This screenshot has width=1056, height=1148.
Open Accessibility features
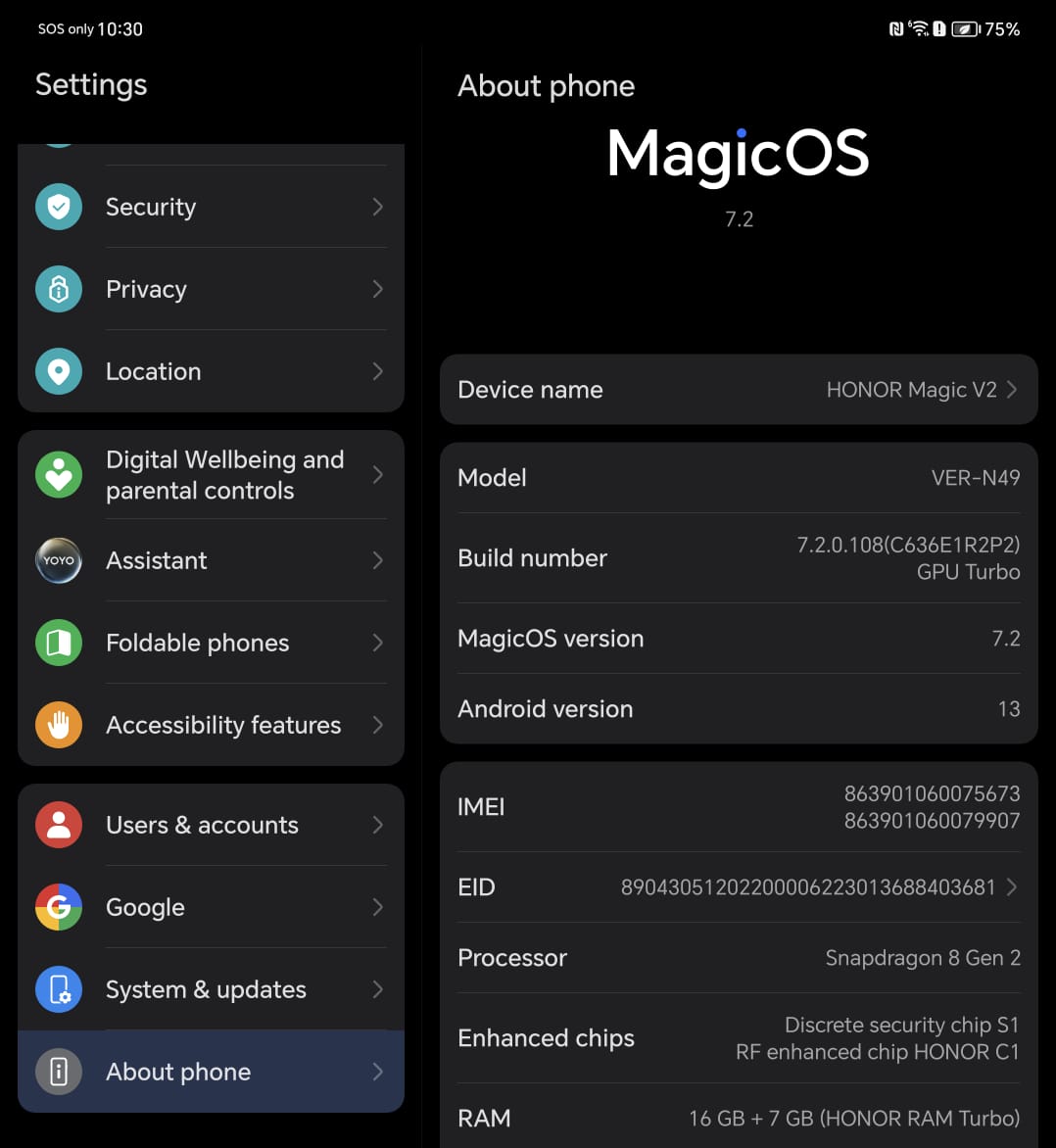point(211,725)
